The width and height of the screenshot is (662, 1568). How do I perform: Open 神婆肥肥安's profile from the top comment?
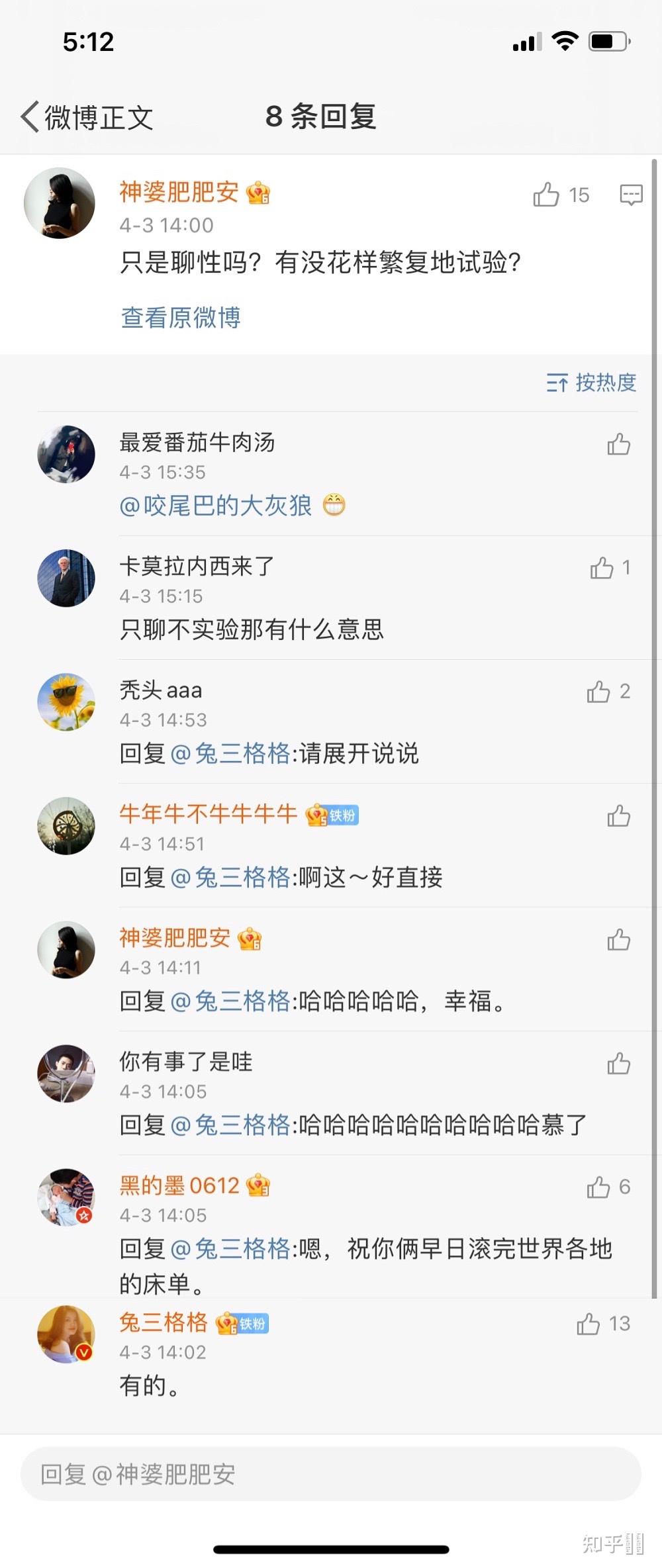59,203
